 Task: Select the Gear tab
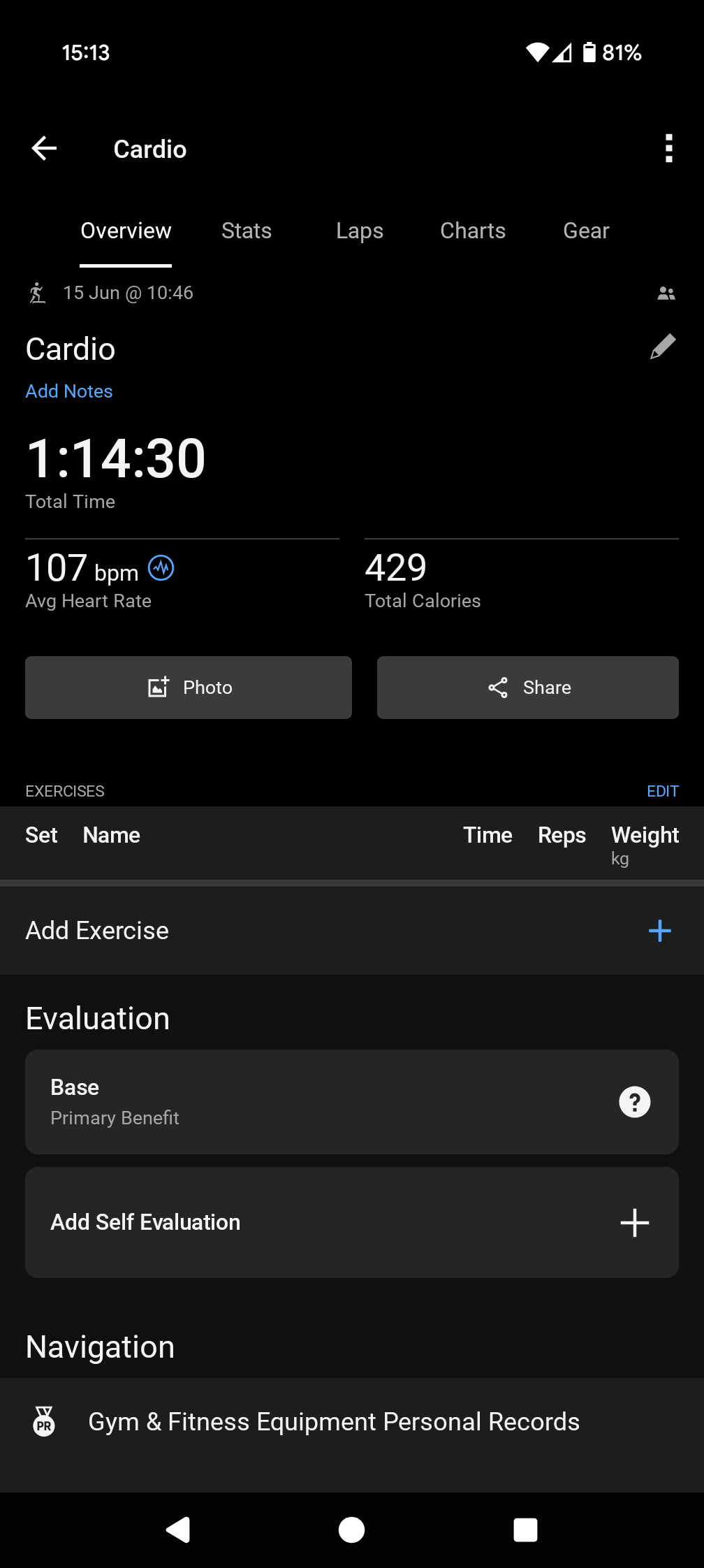(587, 231)
